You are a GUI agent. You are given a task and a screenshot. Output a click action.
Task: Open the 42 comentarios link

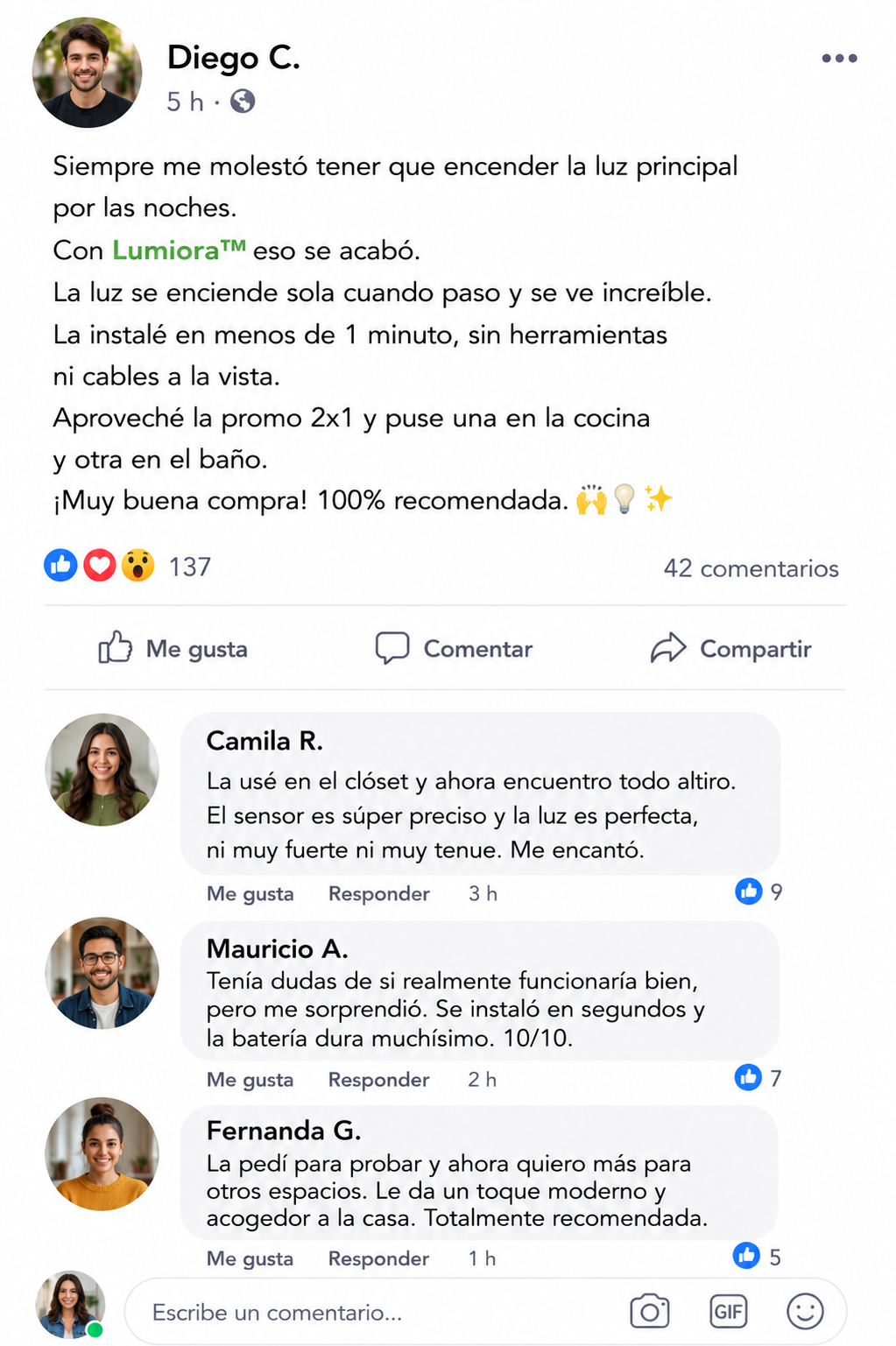coord(751,568)
